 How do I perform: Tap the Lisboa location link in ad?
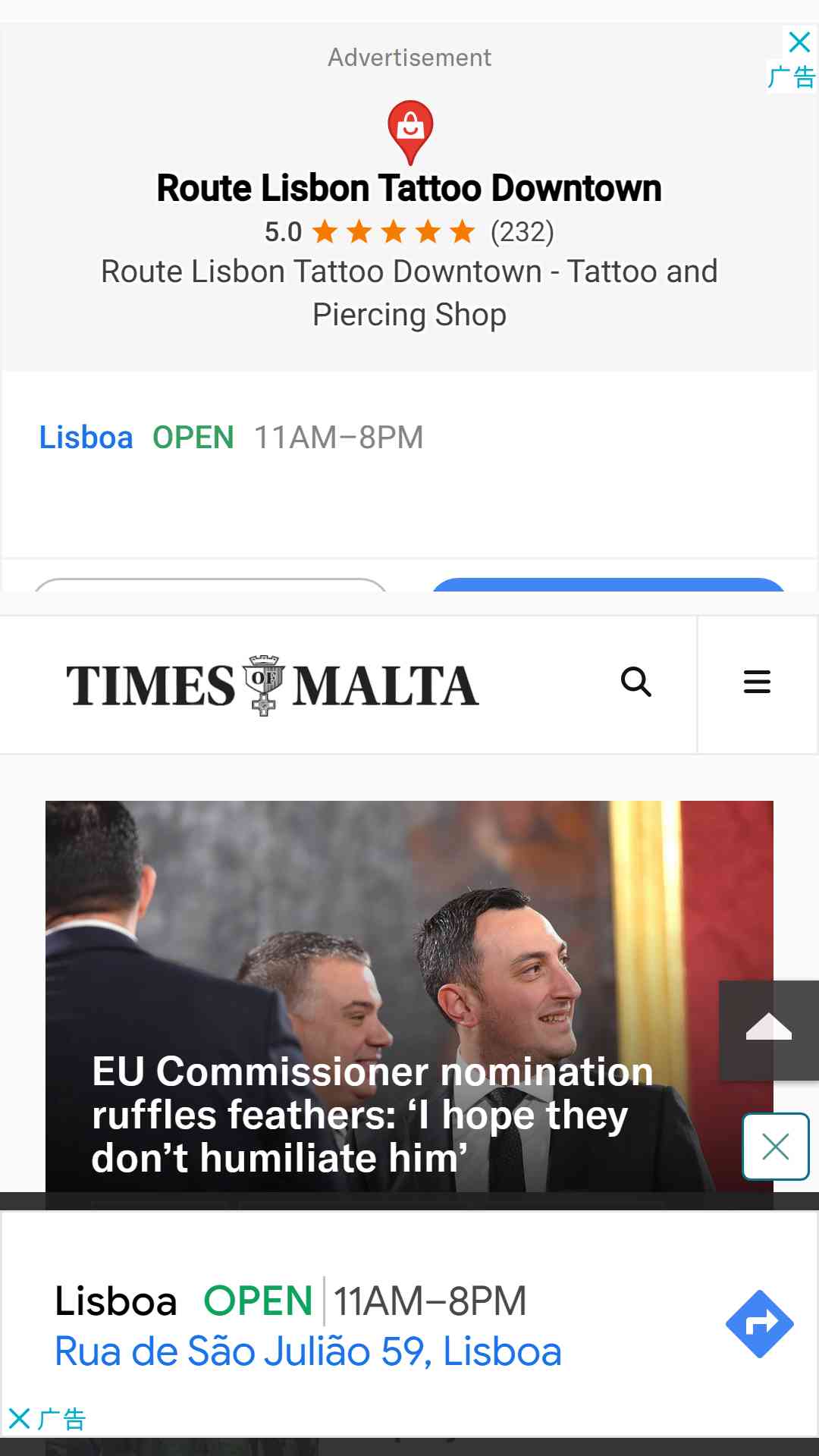pos(86,438)
